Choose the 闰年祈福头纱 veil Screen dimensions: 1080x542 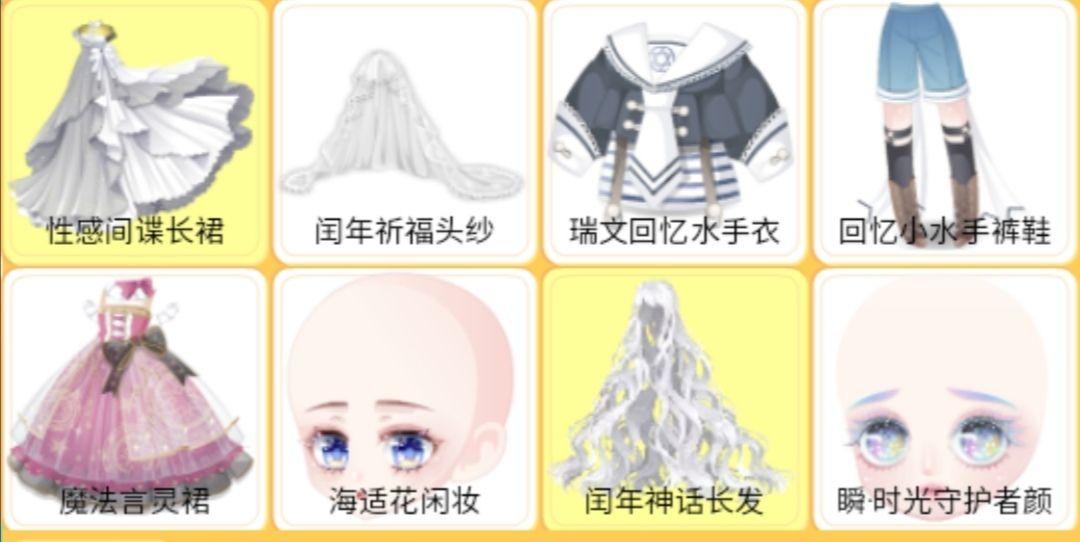pos(404,130)
